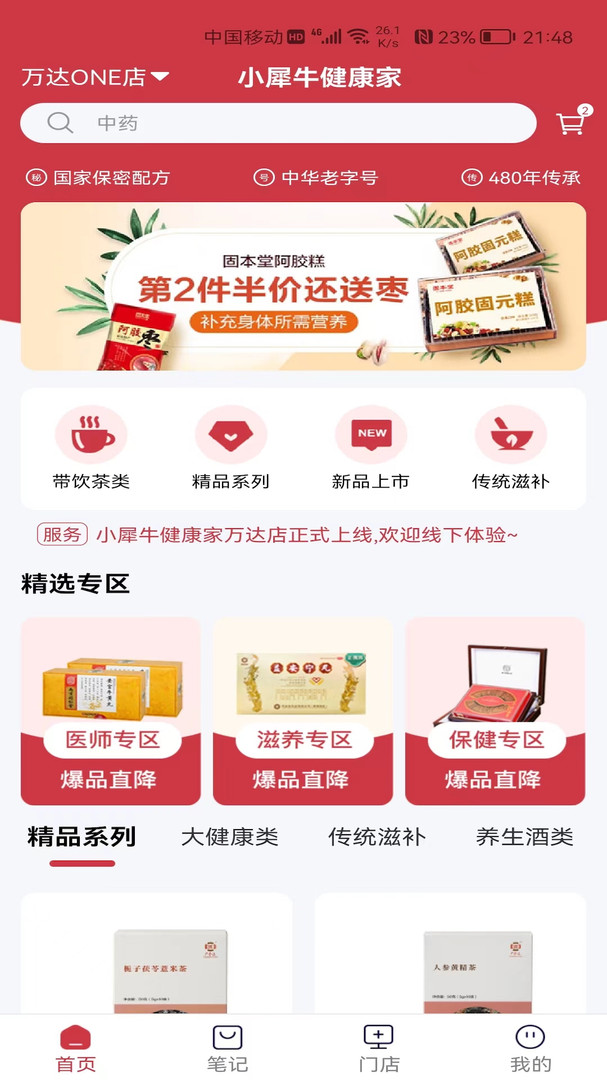Browse the 新品上市 new arrivals
Image resolution: width=607 pixels, height=1080 pixels.
pyautogui.click(x=371, y=448)
